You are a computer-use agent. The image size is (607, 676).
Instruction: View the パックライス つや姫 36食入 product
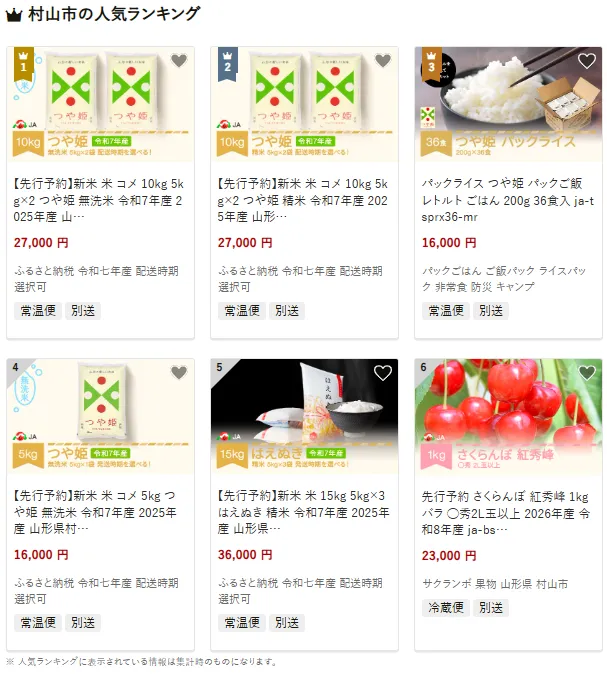click(x=508, y=200)
